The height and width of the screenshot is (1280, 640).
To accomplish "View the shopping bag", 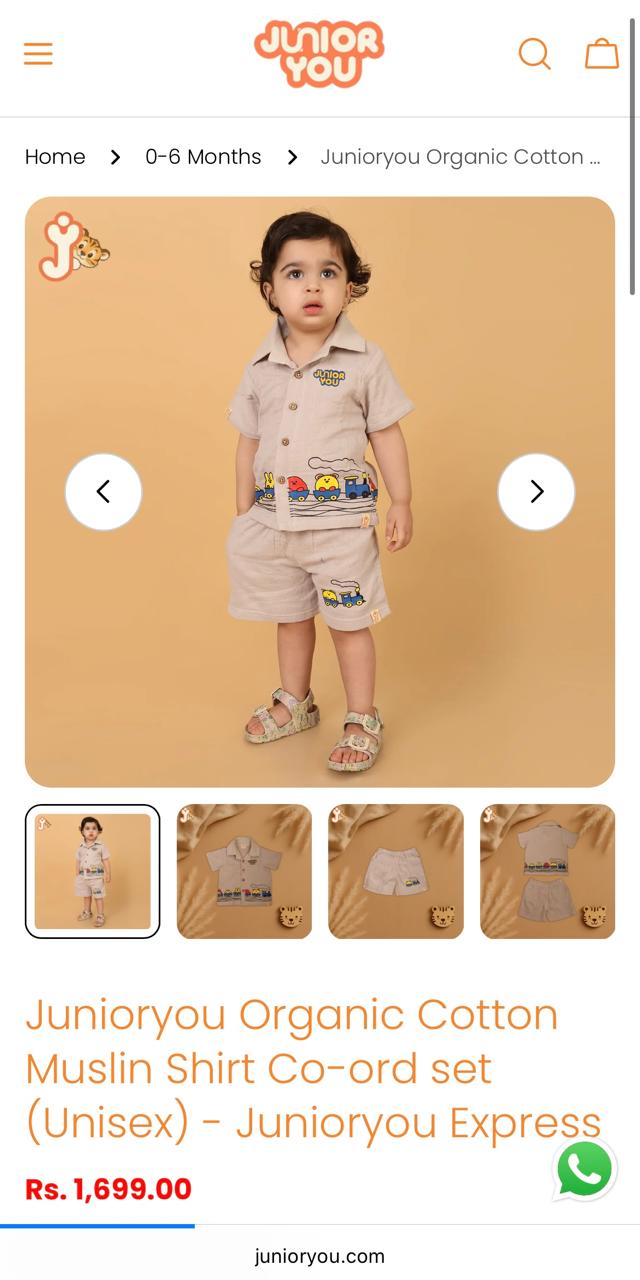I will (x=601, y=54).
